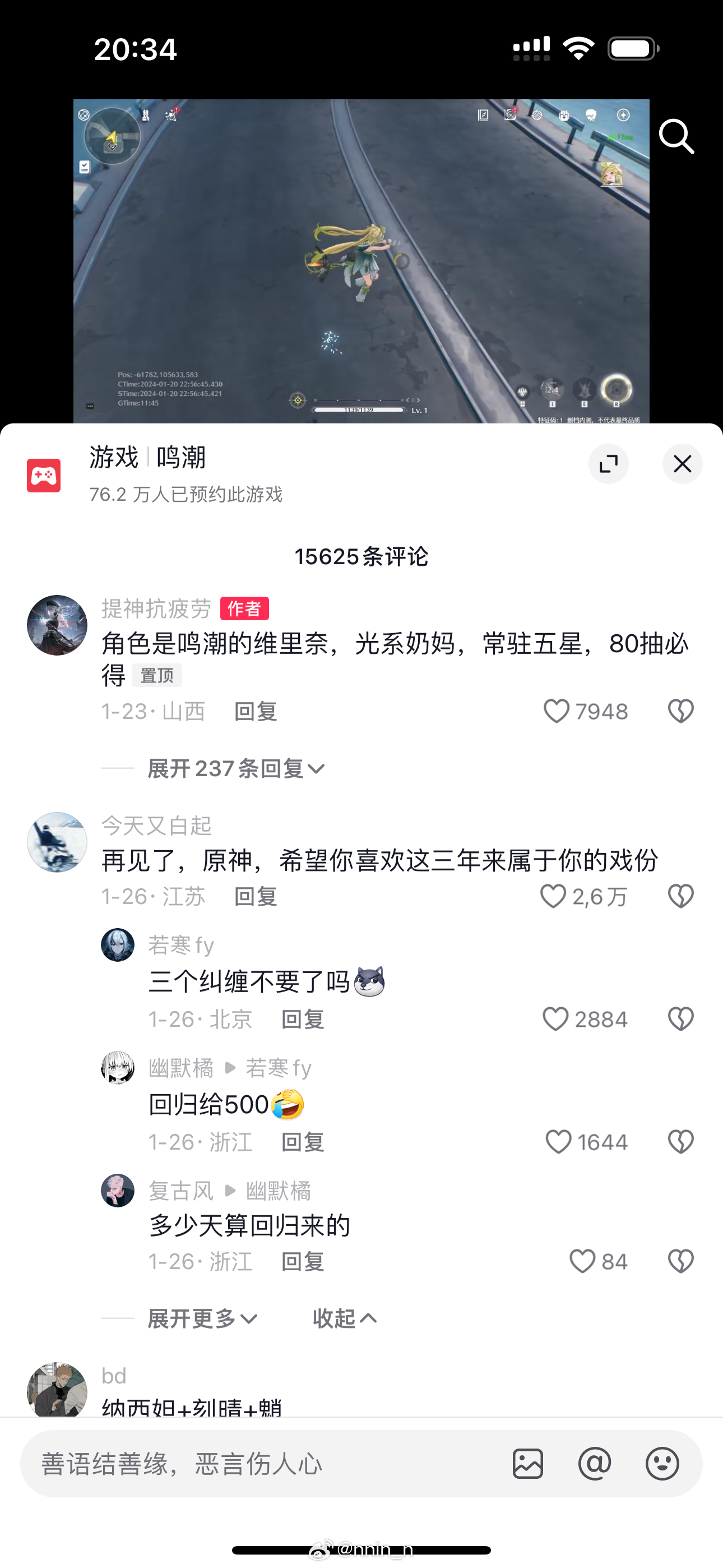Like 今天又白起's comment with 2.6万 likes
This screenshot has height=1568, width=723.
pos(553,897)
